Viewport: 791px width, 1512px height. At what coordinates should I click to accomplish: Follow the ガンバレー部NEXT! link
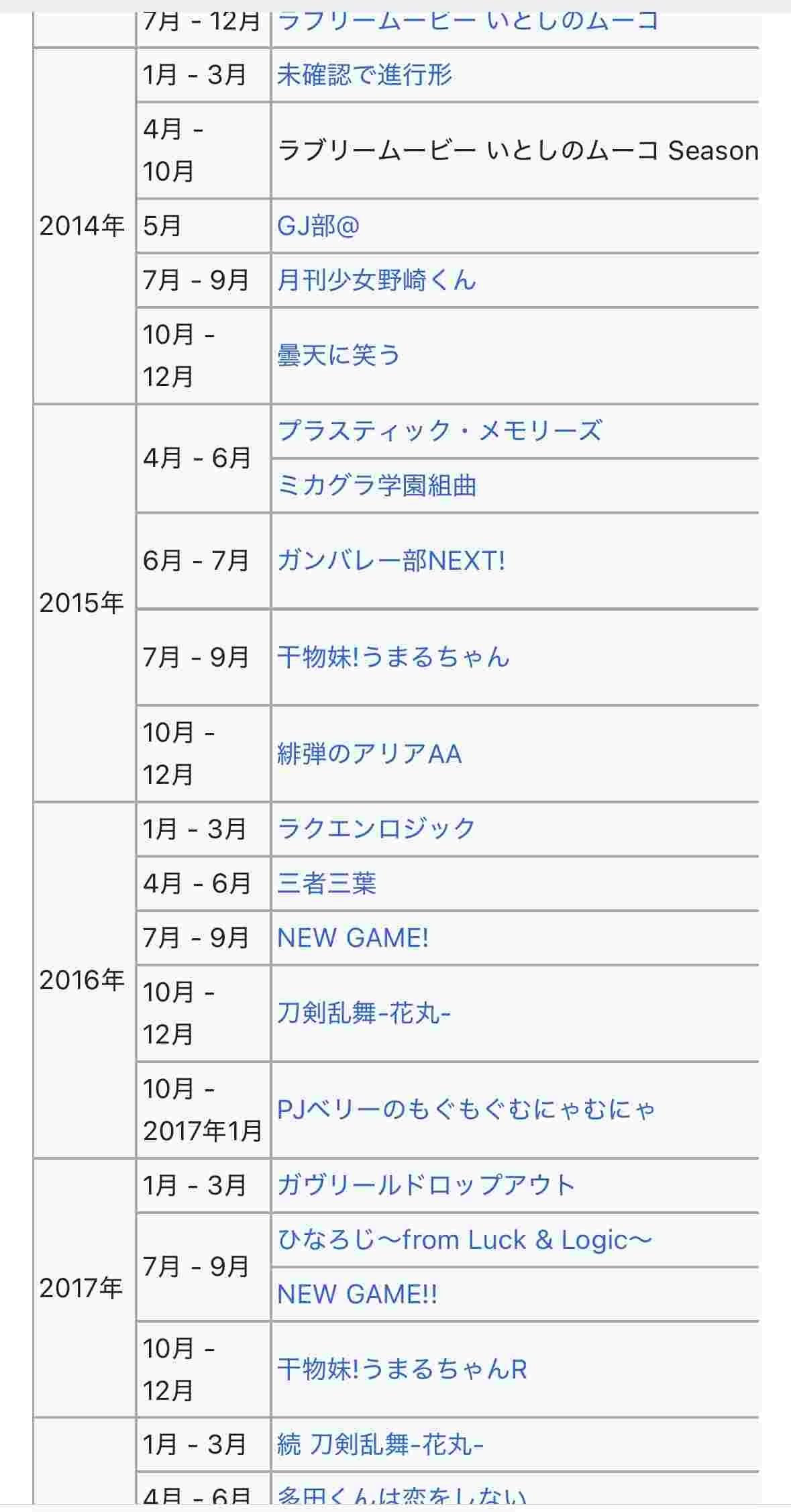click(x=390, y=560)
